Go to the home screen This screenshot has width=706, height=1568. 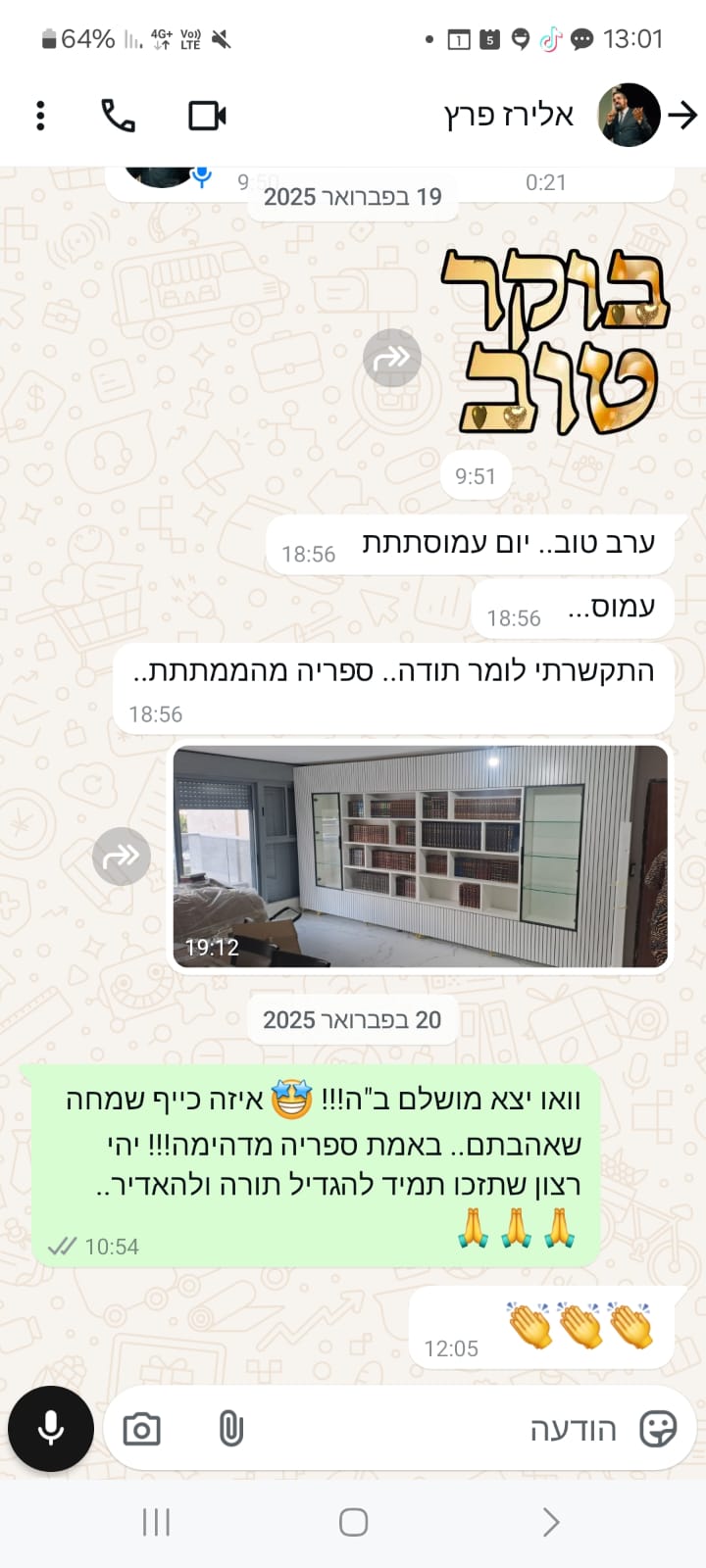pos(353,1522)
